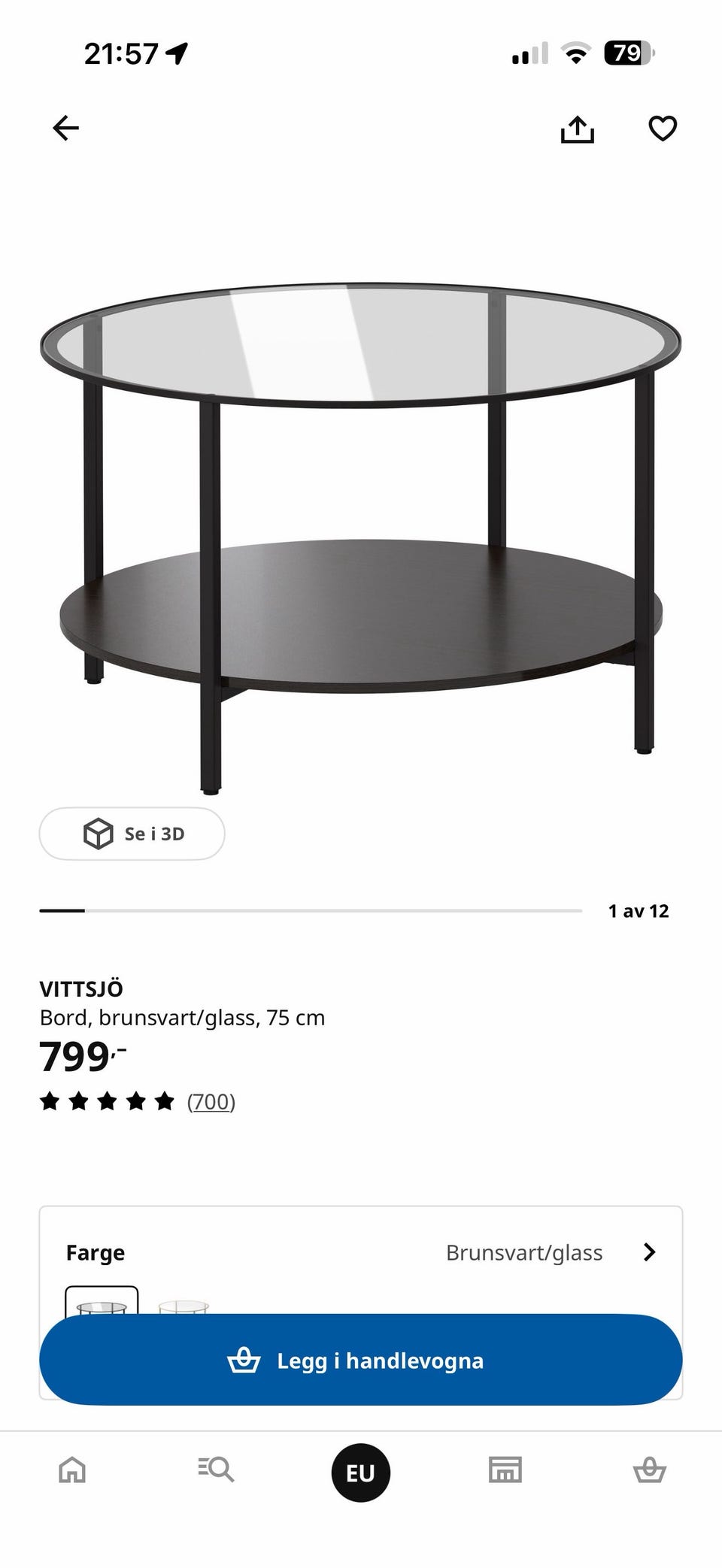Share this VITTSJÖ table
Image resolution: width=722 pixels, height=1568 pixels.
pyautogui.click(x=577, y=129)
